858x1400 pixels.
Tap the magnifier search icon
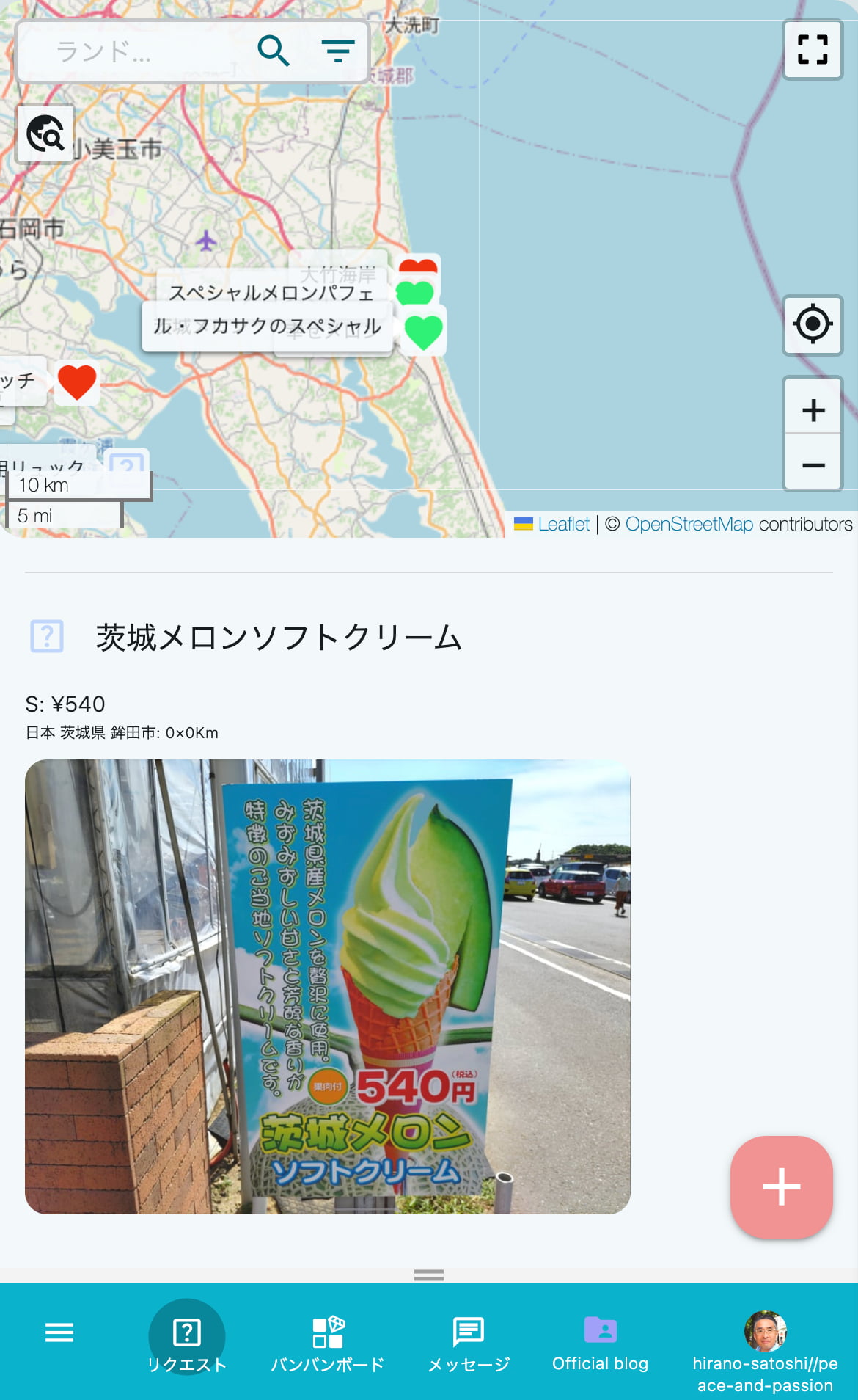(x=274, y=51)
